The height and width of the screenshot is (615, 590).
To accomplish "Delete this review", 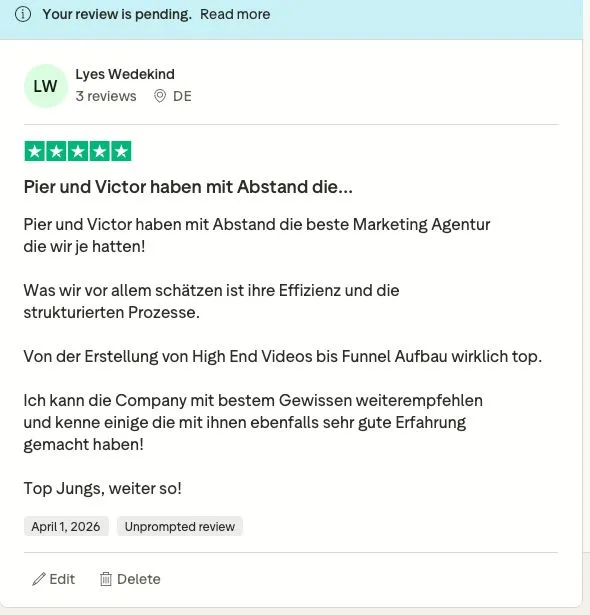I will pos(130,579).
